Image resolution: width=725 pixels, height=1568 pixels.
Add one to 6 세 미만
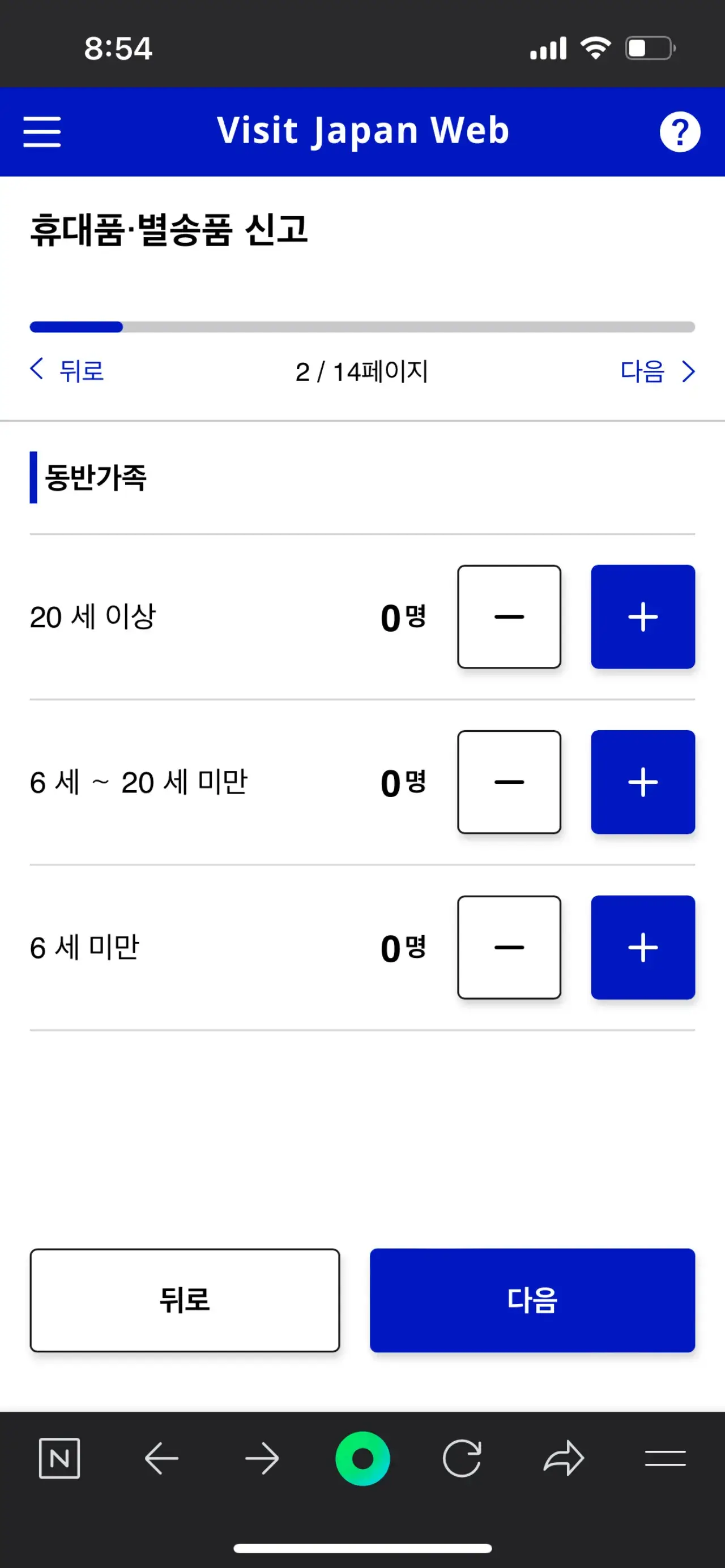pyautogui.click(x=643, y=947)
